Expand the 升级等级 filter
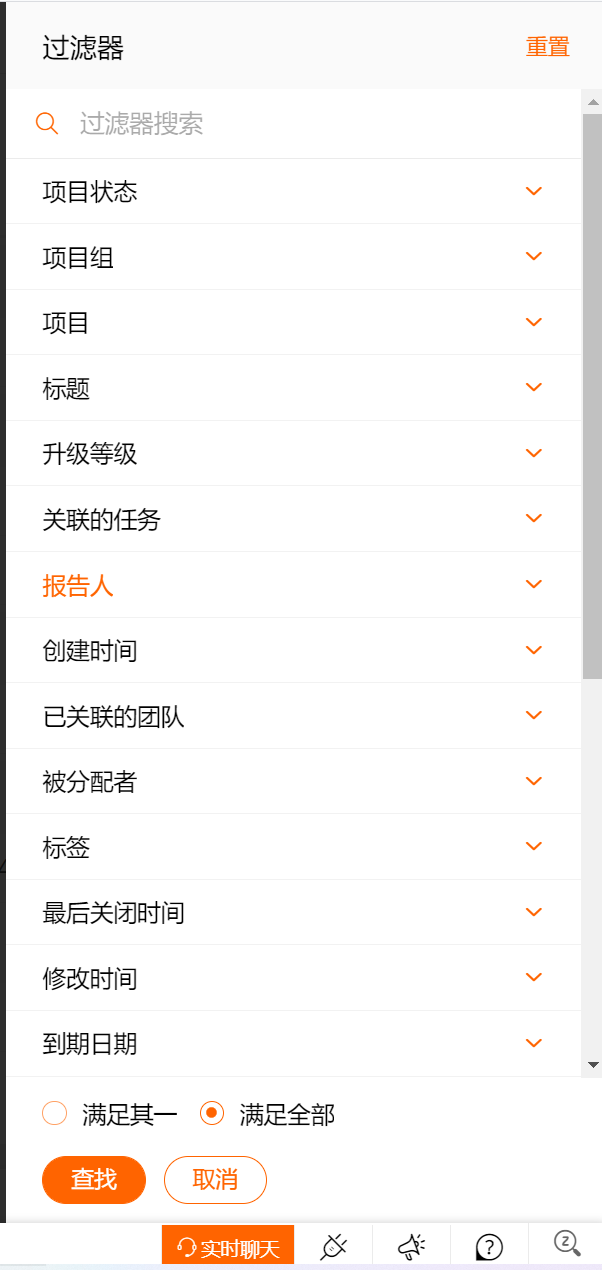Image resolution: width=602 pixels, height=1270 pixels. (293, 454)
